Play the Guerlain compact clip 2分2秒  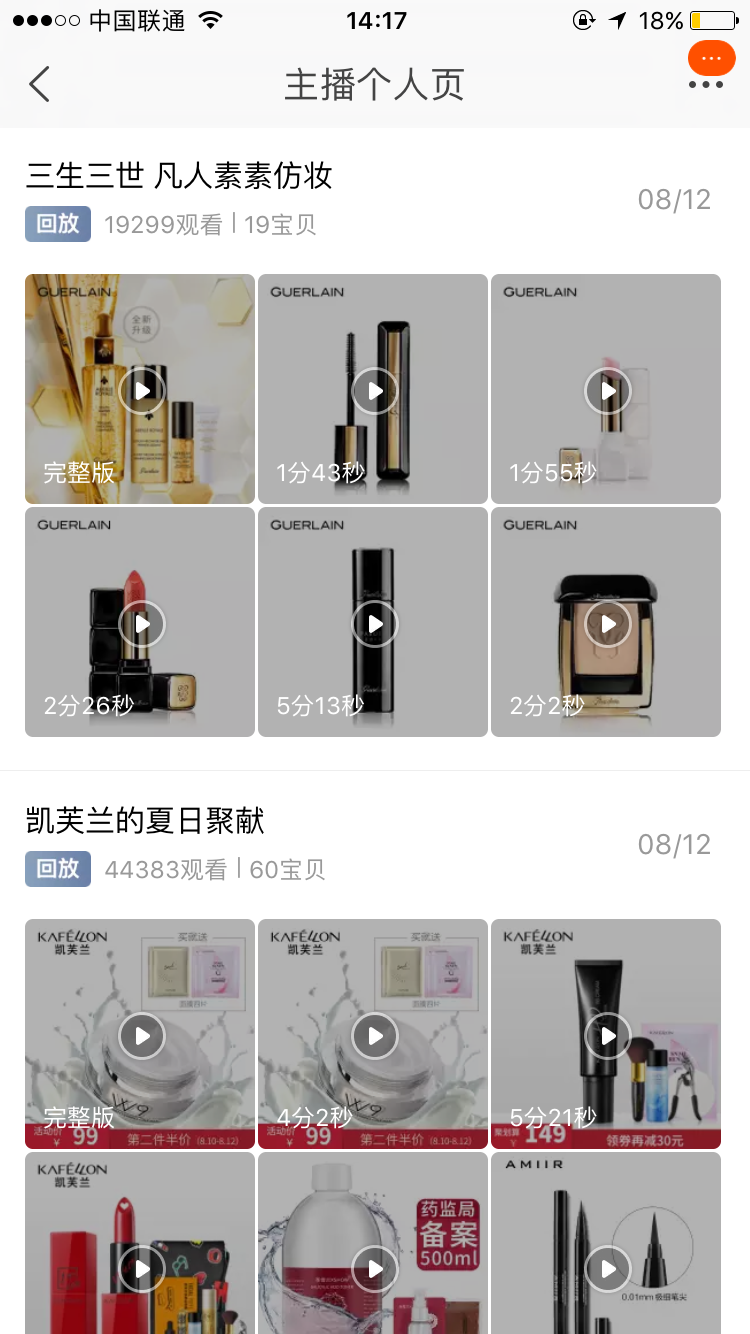(607, 623)
